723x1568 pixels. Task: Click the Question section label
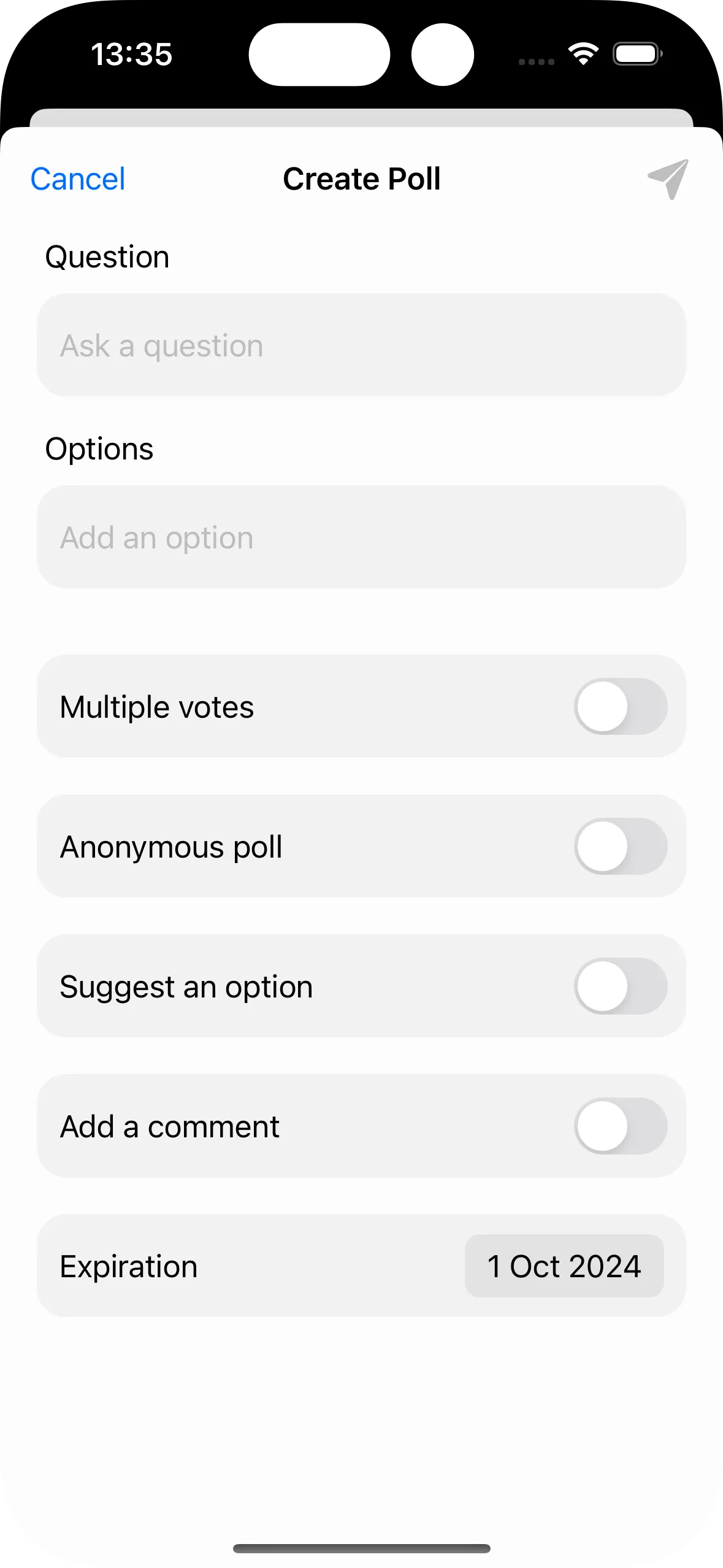point(107,257)
